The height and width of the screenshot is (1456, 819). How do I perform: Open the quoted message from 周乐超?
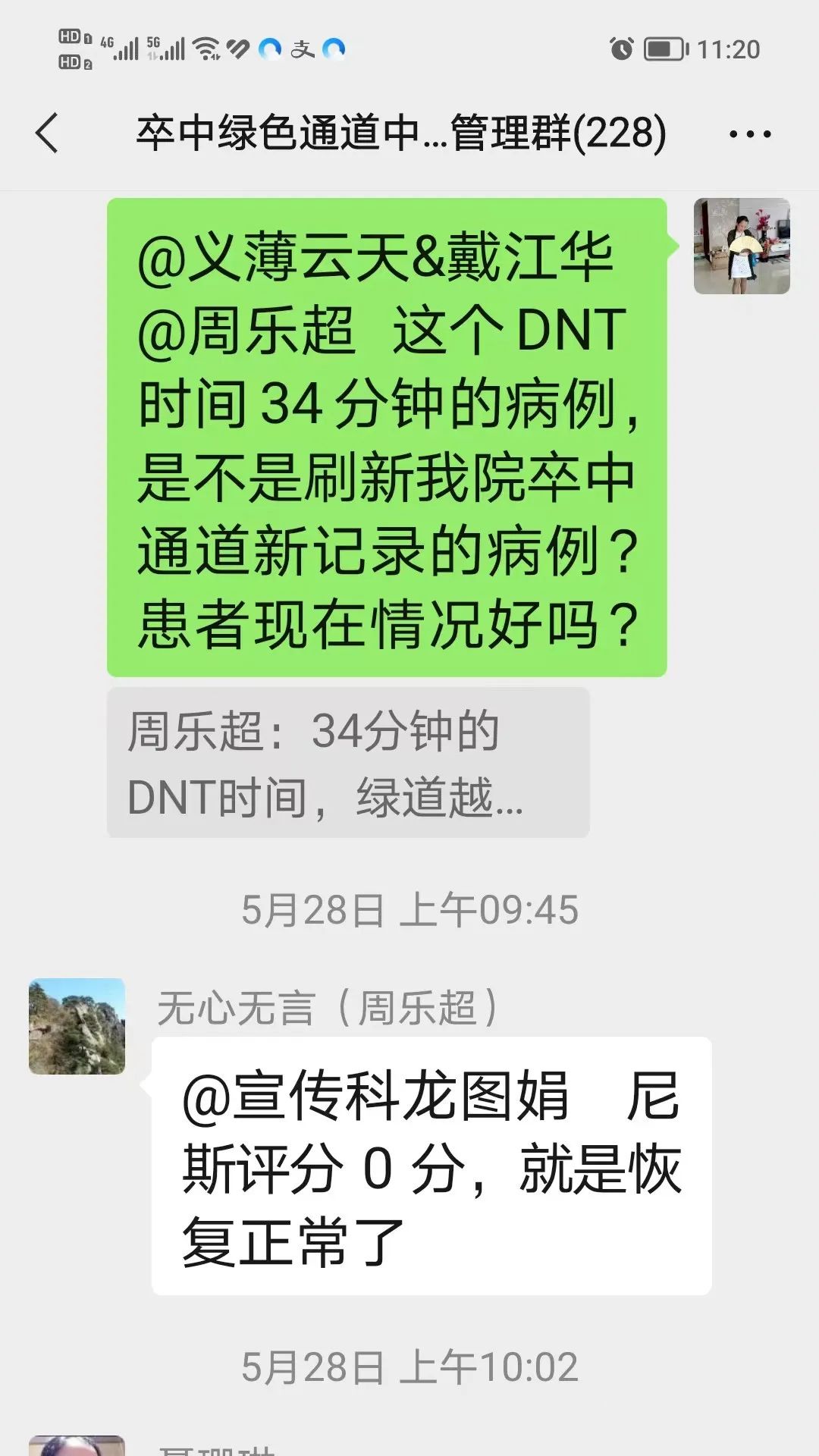(347, 763)
